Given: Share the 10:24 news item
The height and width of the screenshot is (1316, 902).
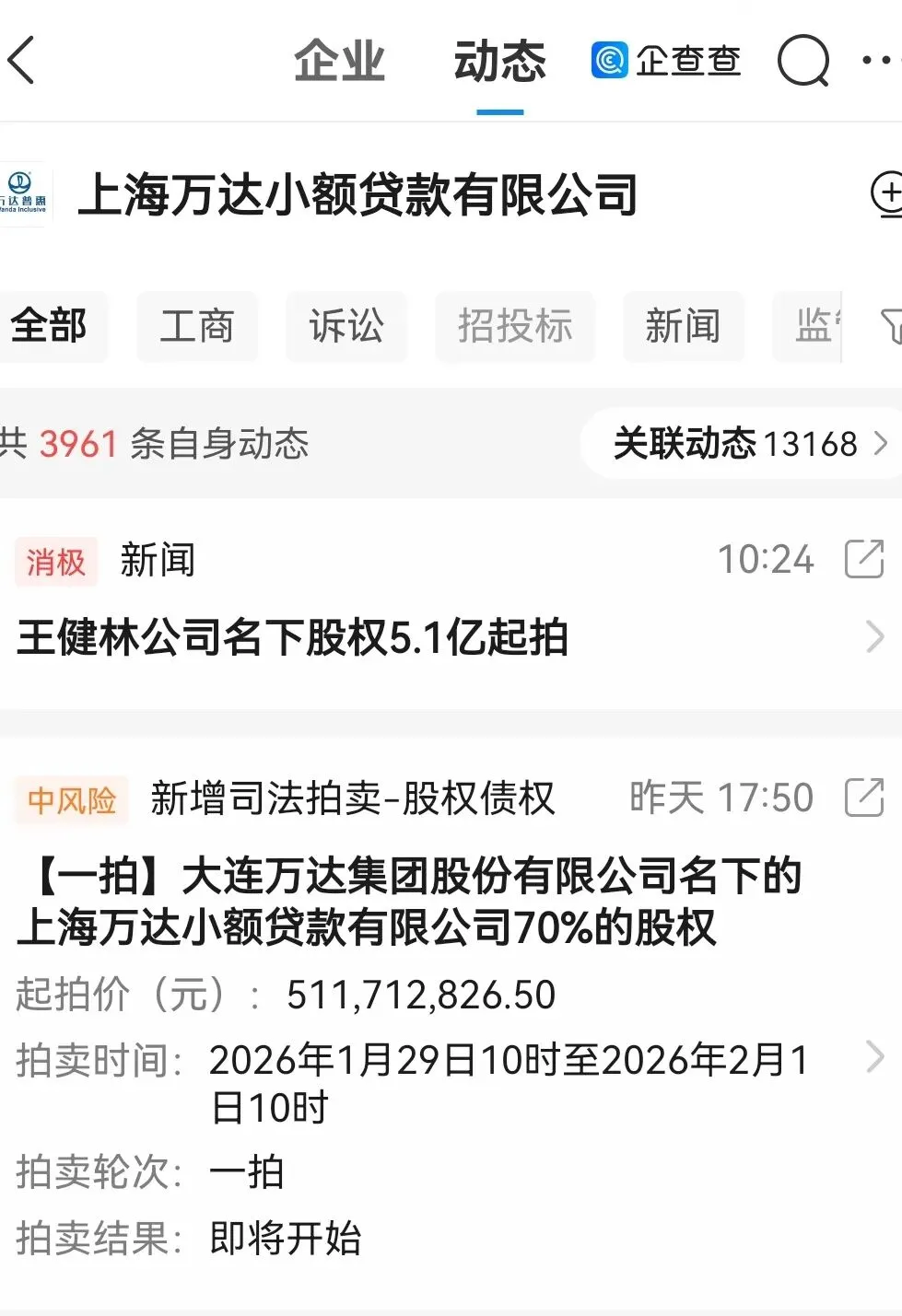Looking at the screenshot, I should click(x=864, y=560).
